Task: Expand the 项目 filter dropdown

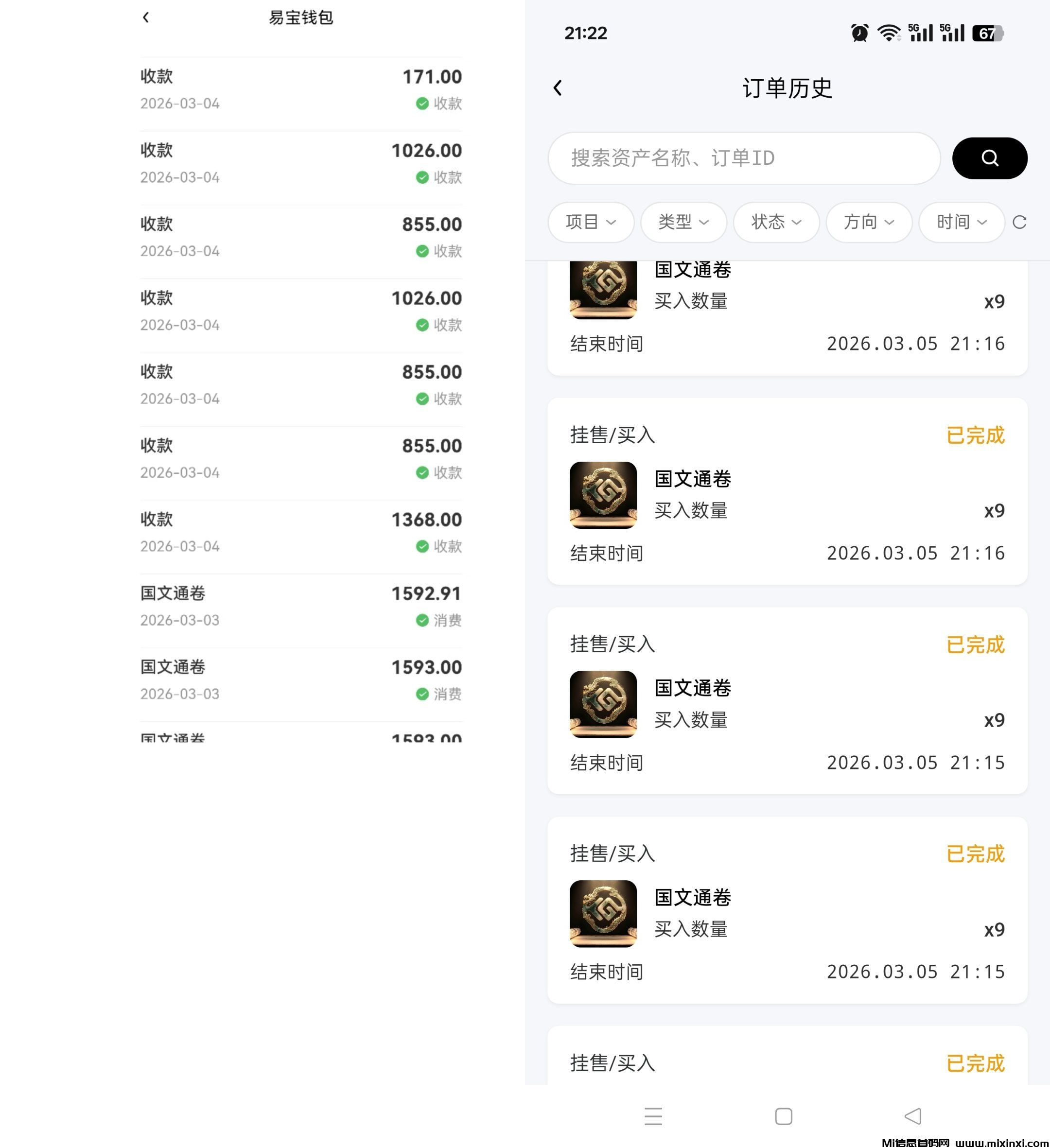Action: click(x=591, y=222)
